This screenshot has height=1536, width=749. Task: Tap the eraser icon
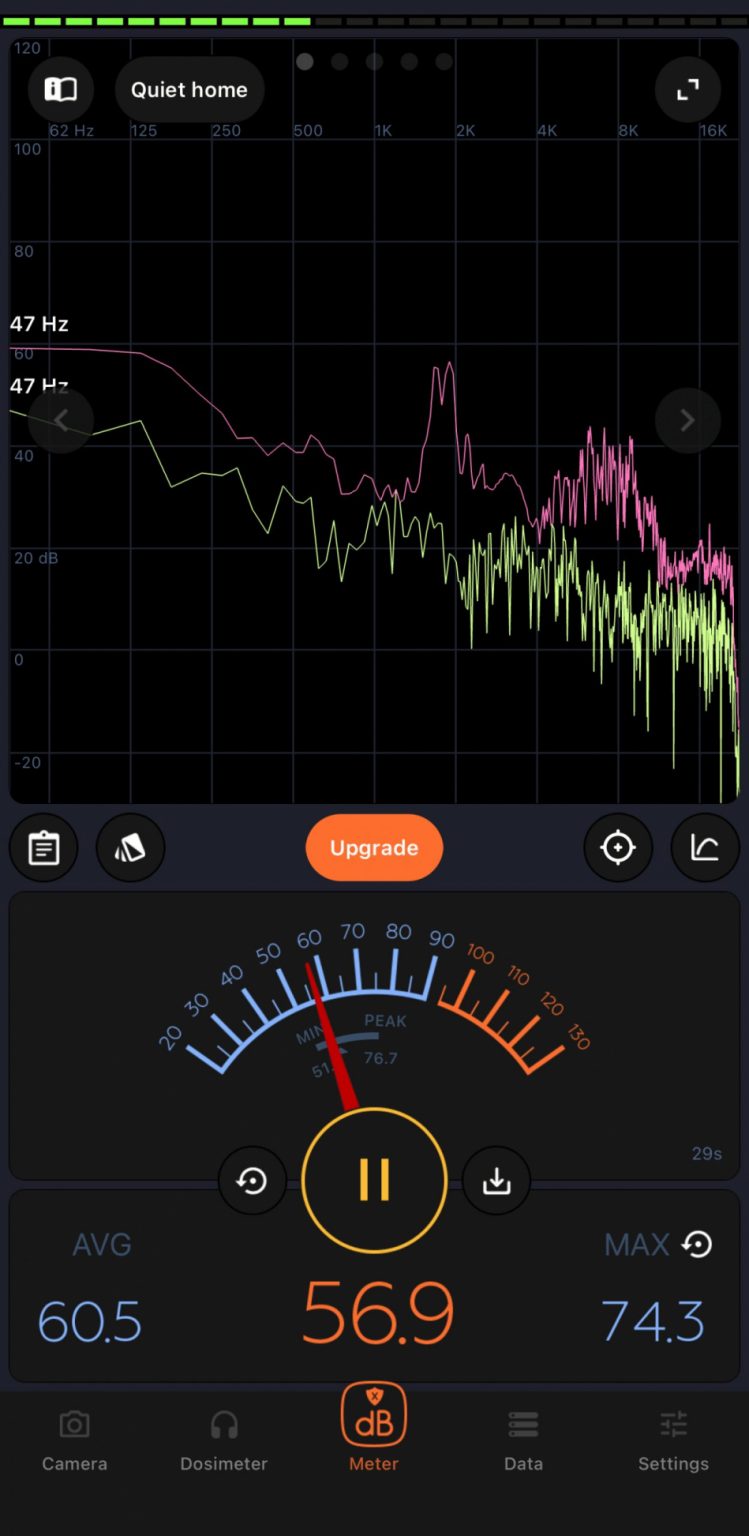click(x=130, y=848)
